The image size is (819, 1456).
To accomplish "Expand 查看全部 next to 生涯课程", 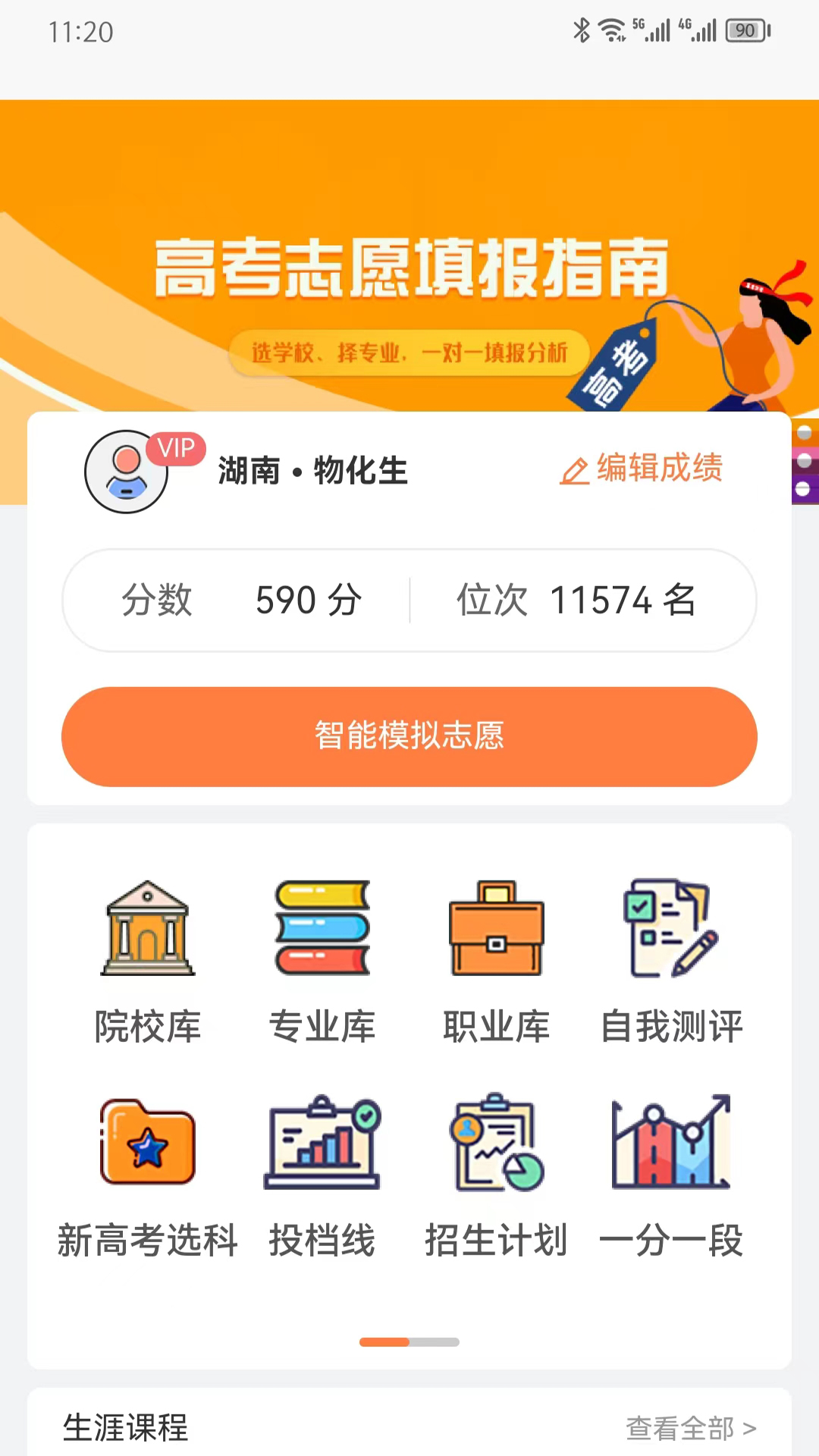I will (x=680, y=1429).
